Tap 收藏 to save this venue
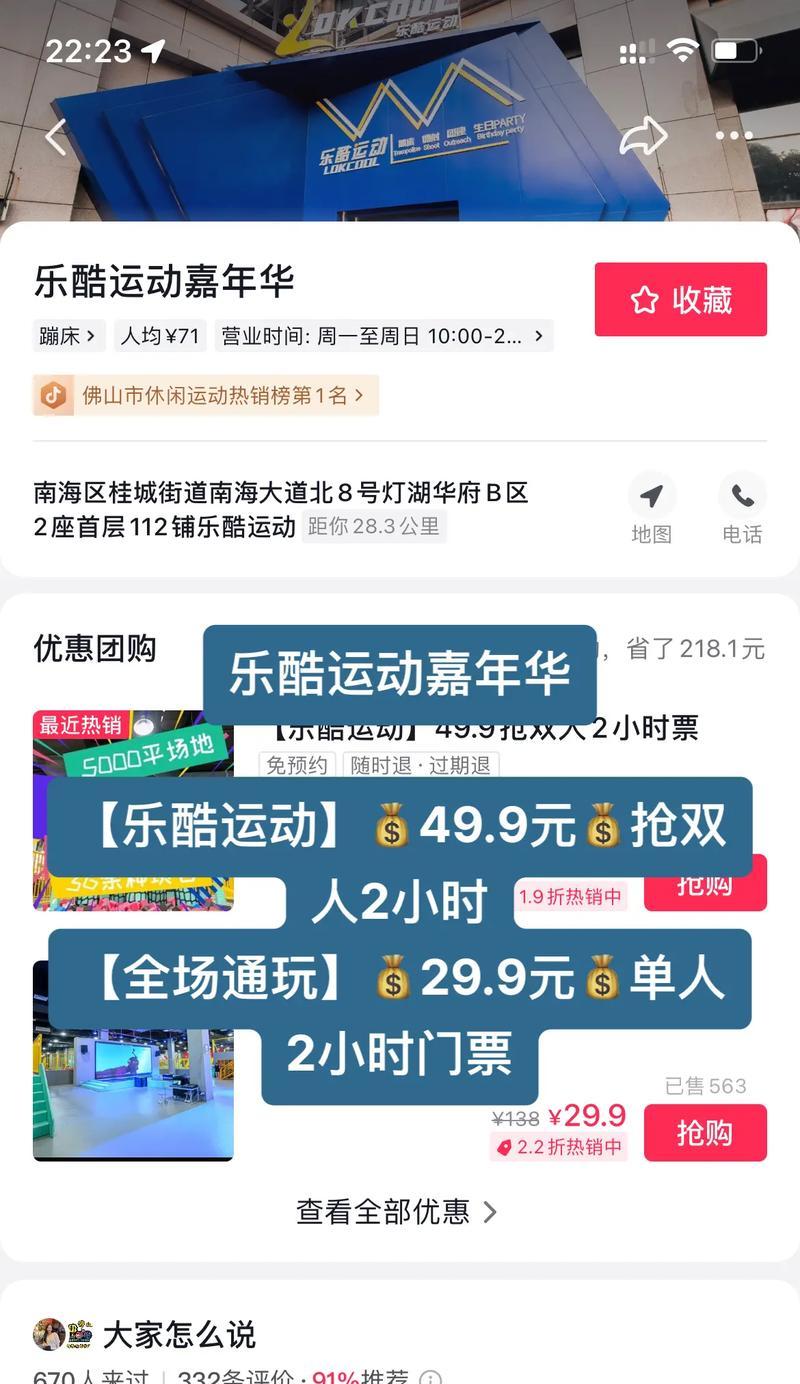The width and height of the screenshot is (800, 1384). click(x=680, y=299)
